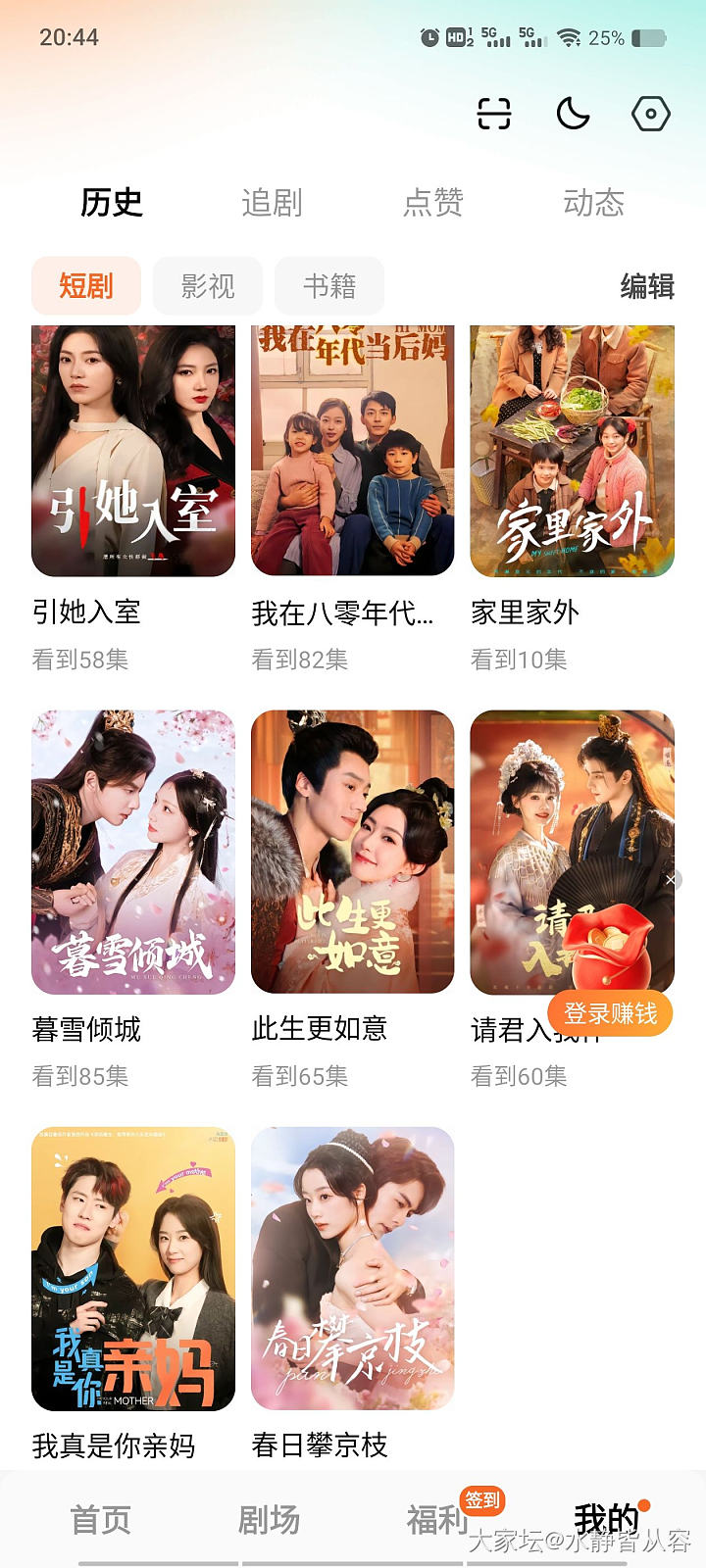Open the drama 家里家外
706x1568 pixels.
pos(573,451)
